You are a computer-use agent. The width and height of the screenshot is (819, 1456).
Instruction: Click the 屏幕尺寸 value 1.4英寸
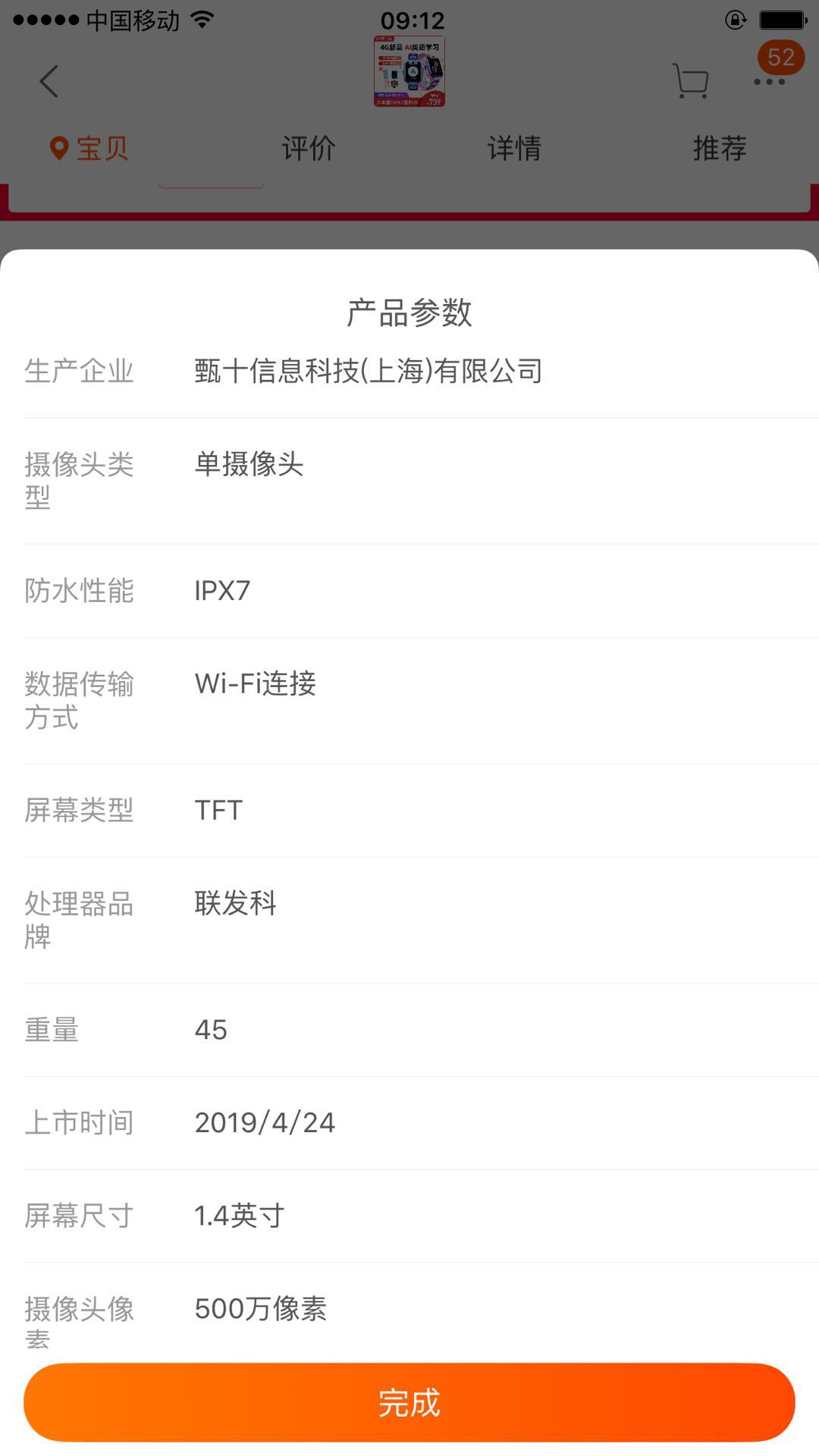[x=239, y=1216]
